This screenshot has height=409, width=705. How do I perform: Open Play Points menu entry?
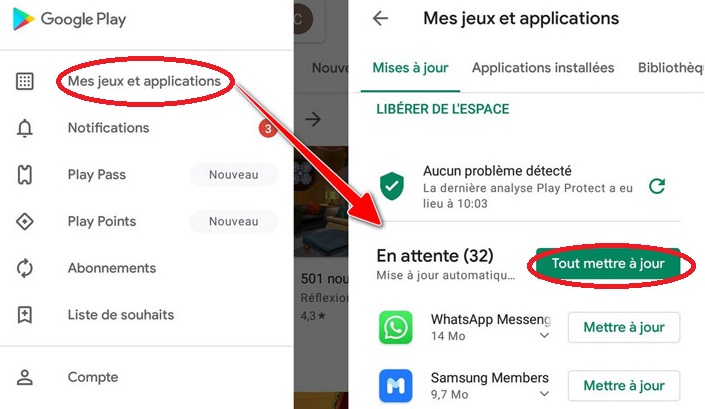tap(101, 221)
